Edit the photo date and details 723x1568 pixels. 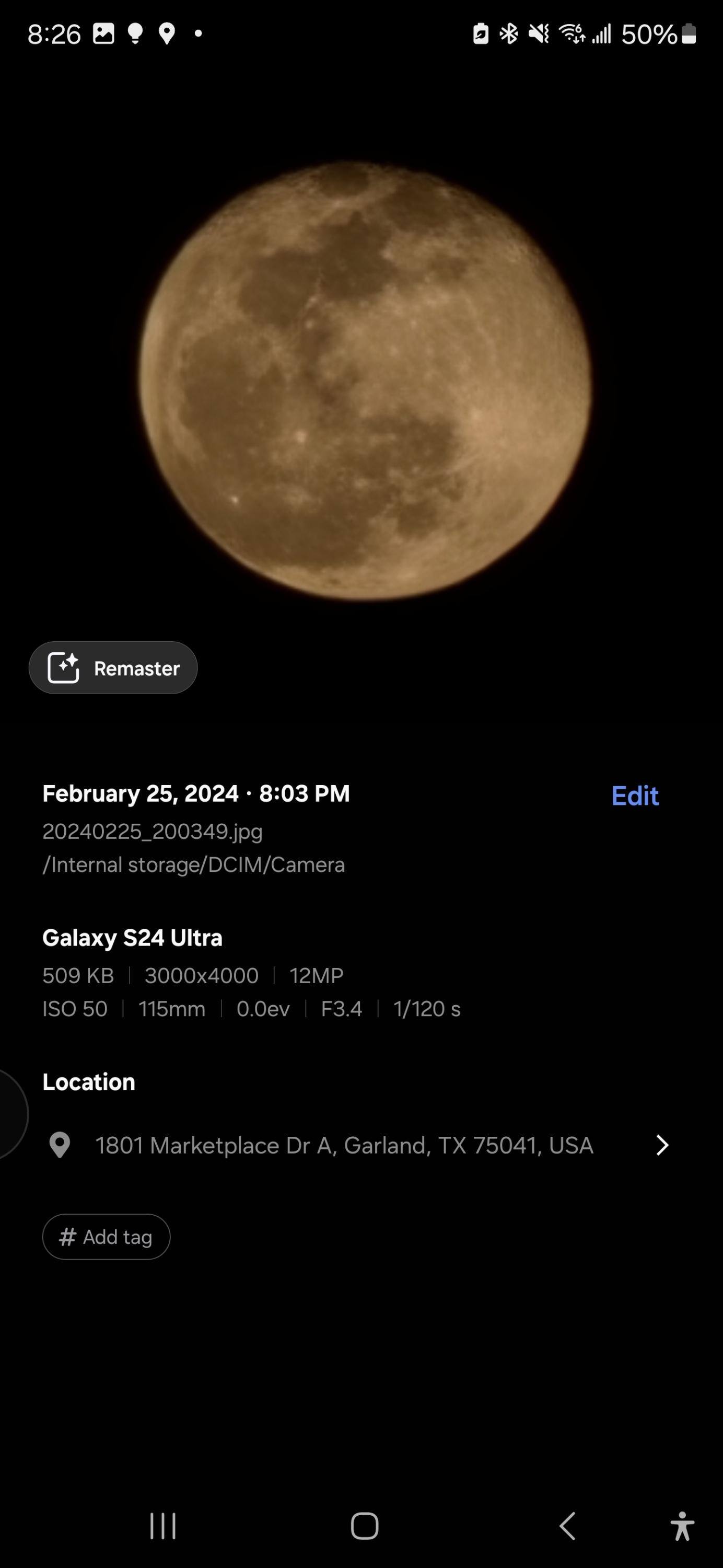tap(634, 795)
